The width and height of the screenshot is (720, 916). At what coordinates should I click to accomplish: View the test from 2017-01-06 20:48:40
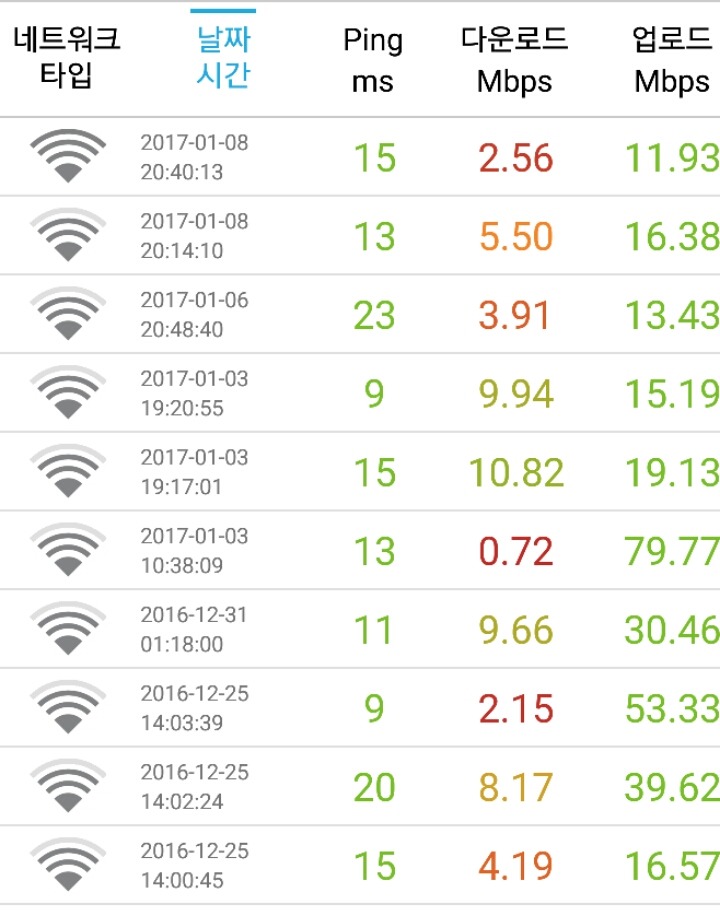[360, 316]
